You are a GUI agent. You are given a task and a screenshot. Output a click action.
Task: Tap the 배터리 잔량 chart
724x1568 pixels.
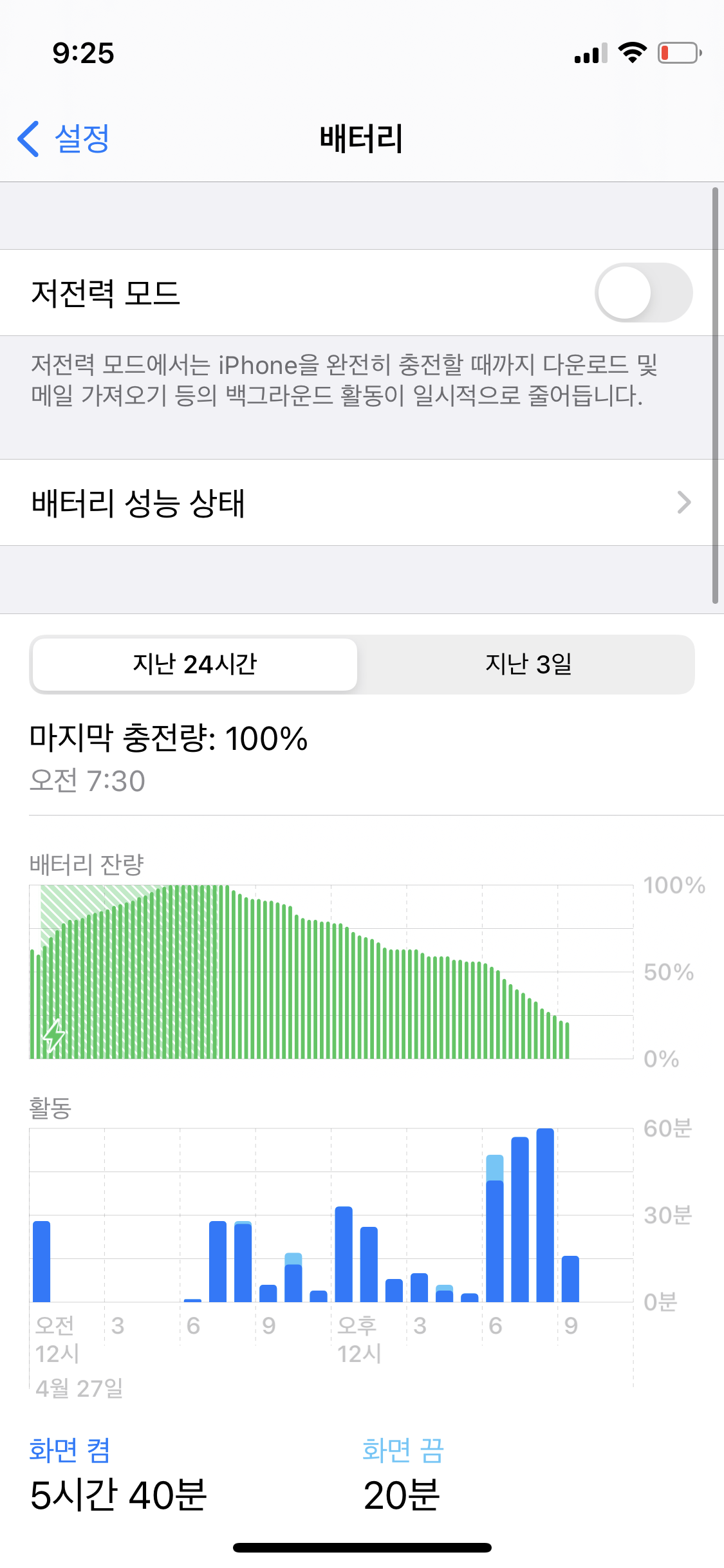(x=331, y=972)
